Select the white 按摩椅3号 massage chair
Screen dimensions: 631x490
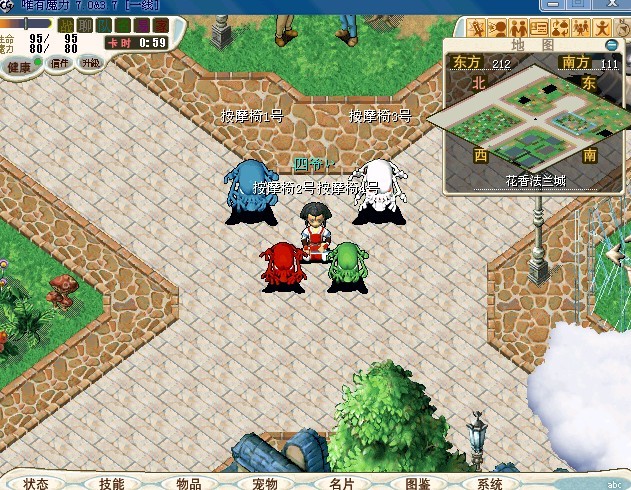pos(382,188)
